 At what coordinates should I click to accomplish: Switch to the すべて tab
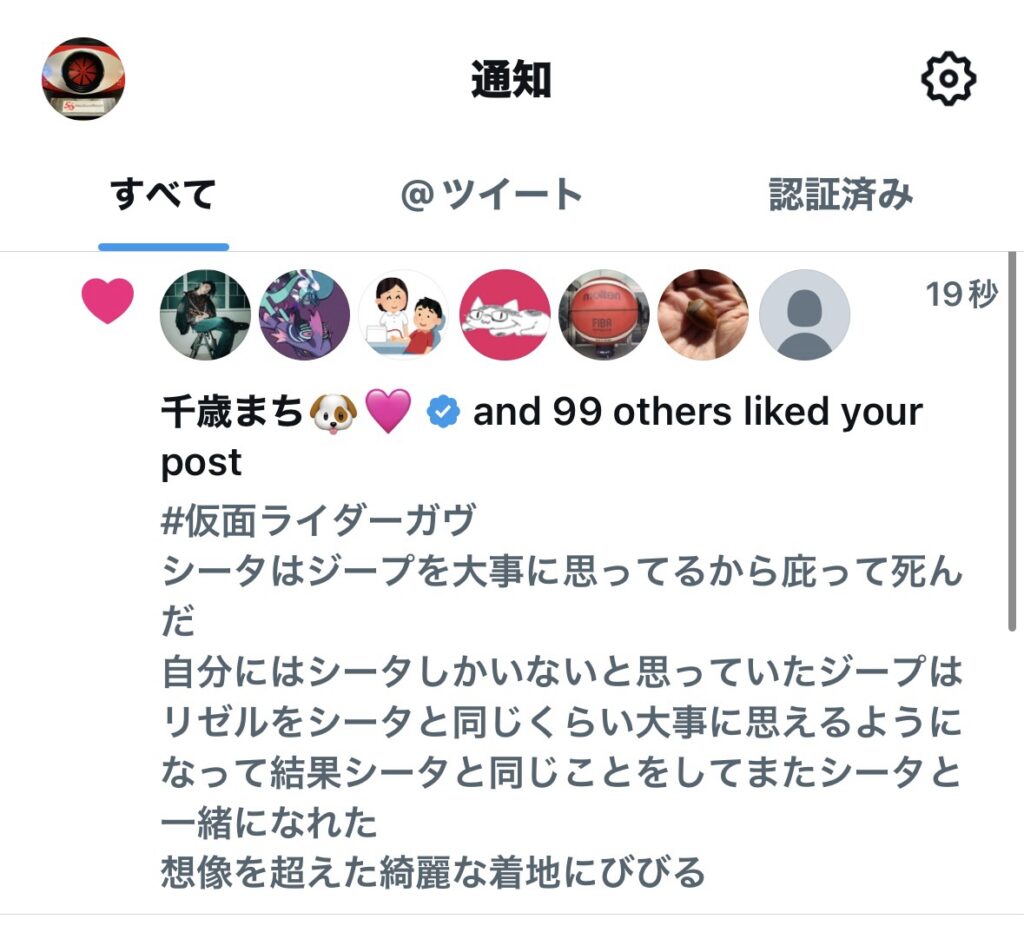coord(163,195)
